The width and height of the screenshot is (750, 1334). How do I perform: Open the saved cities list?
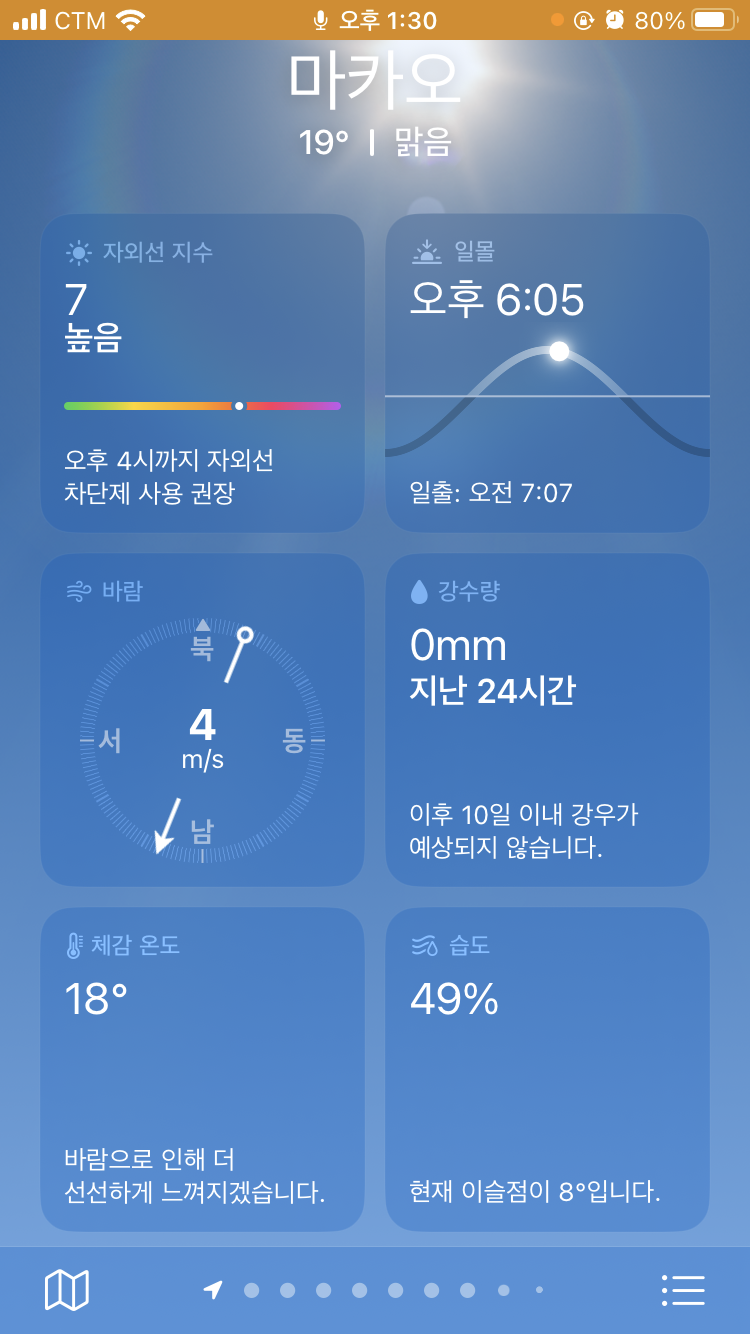click(x=683, y=1290)
